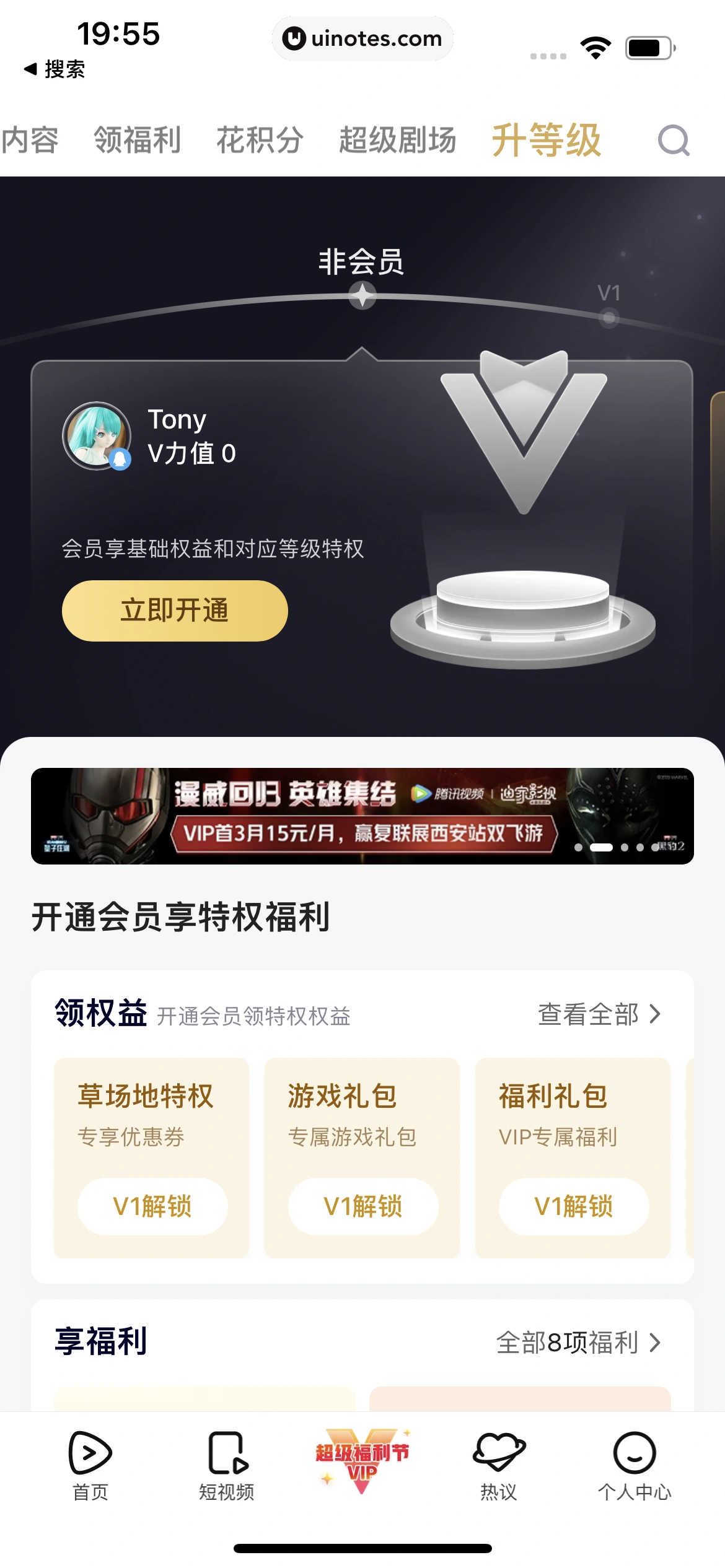Open 全部8项福利 list
This screenshot has height=1568, width=725.
[x=578, y=1343]
